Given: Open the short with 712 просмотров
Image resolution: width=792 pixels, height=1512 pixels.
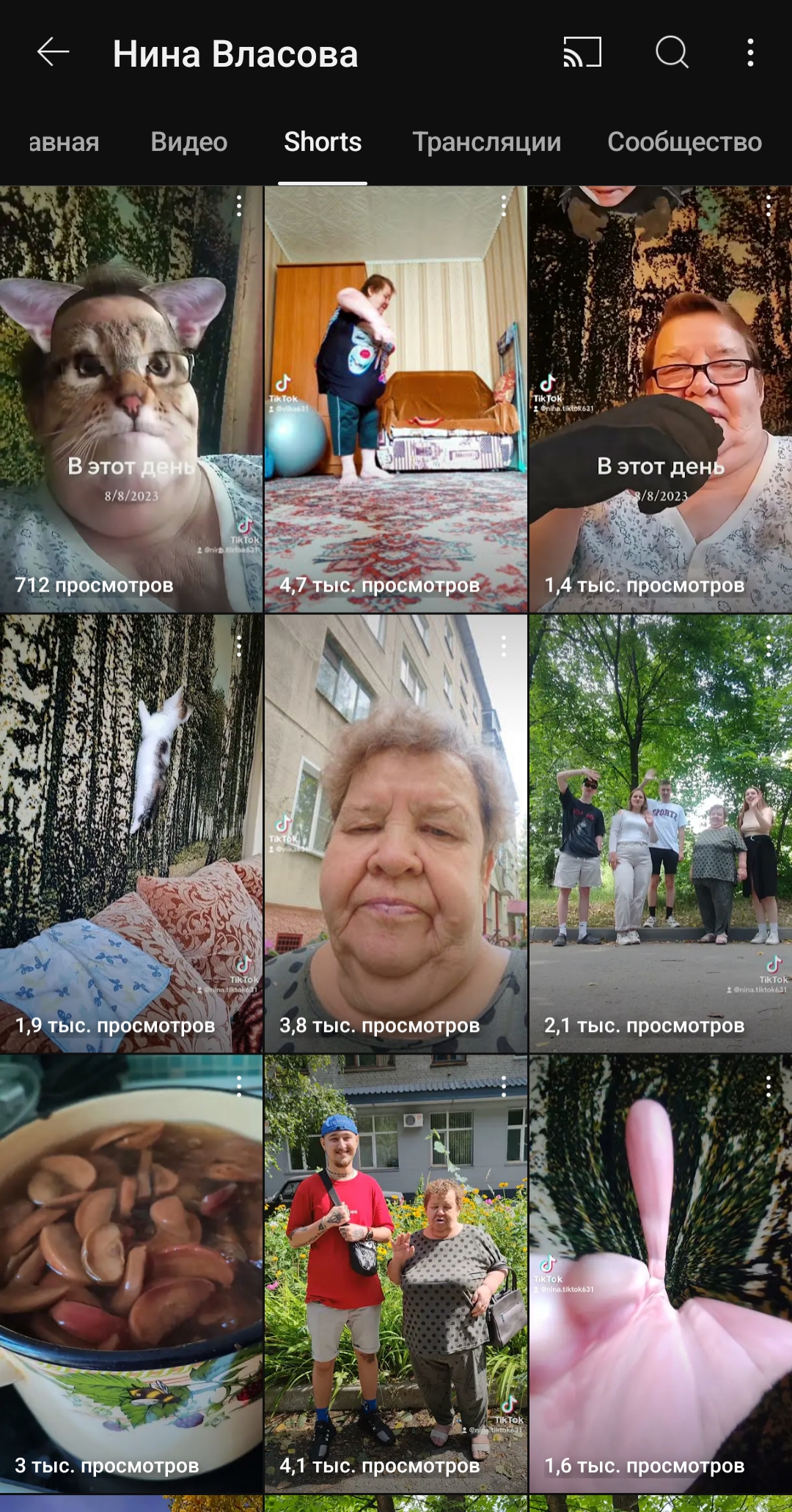Looking at the screenshot, I should point(131,399).
